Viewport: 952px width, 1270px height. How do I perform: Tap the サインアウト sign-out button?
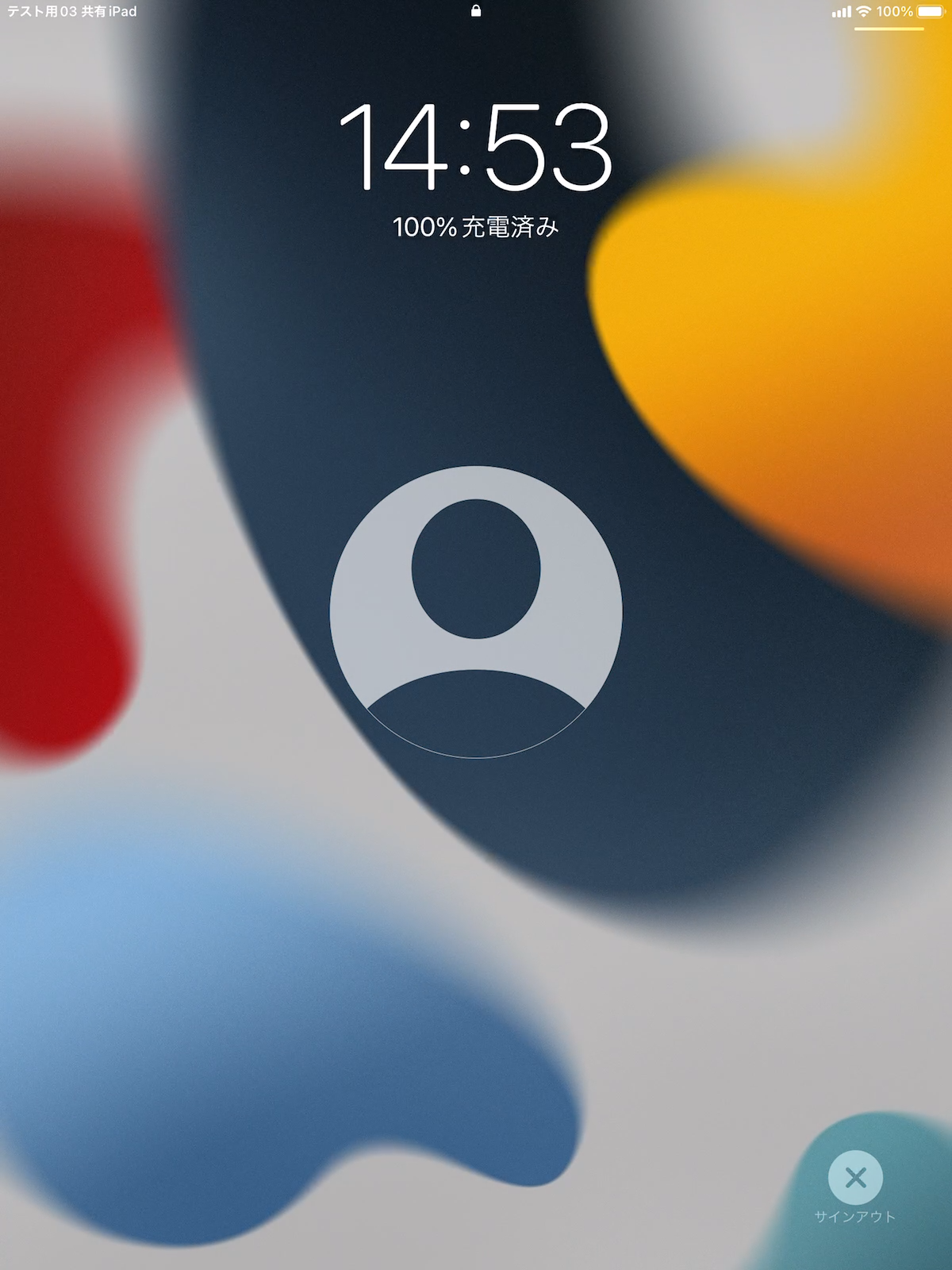click(x=855, y=1178)
